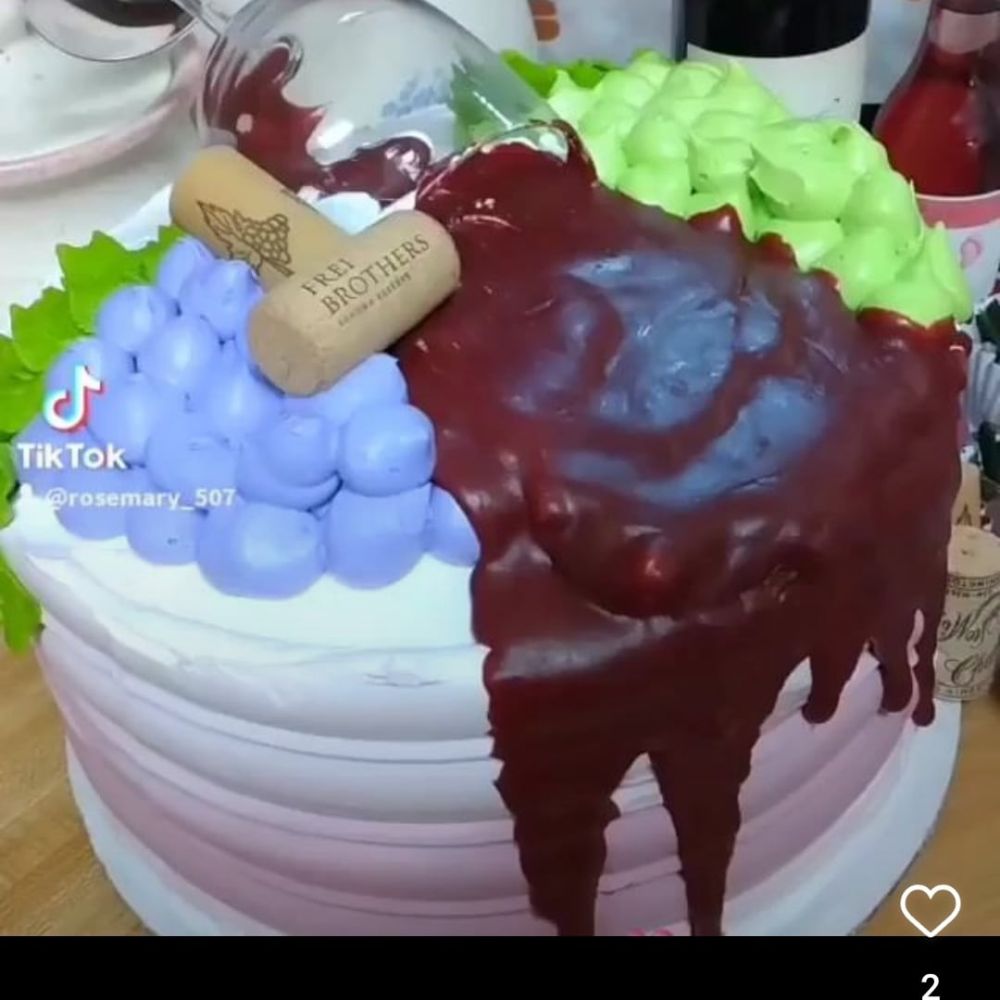Viewport: 1000px width, 1000px height.
Task: Like this cake video with the heart
Action: click(x=930, y=910)
